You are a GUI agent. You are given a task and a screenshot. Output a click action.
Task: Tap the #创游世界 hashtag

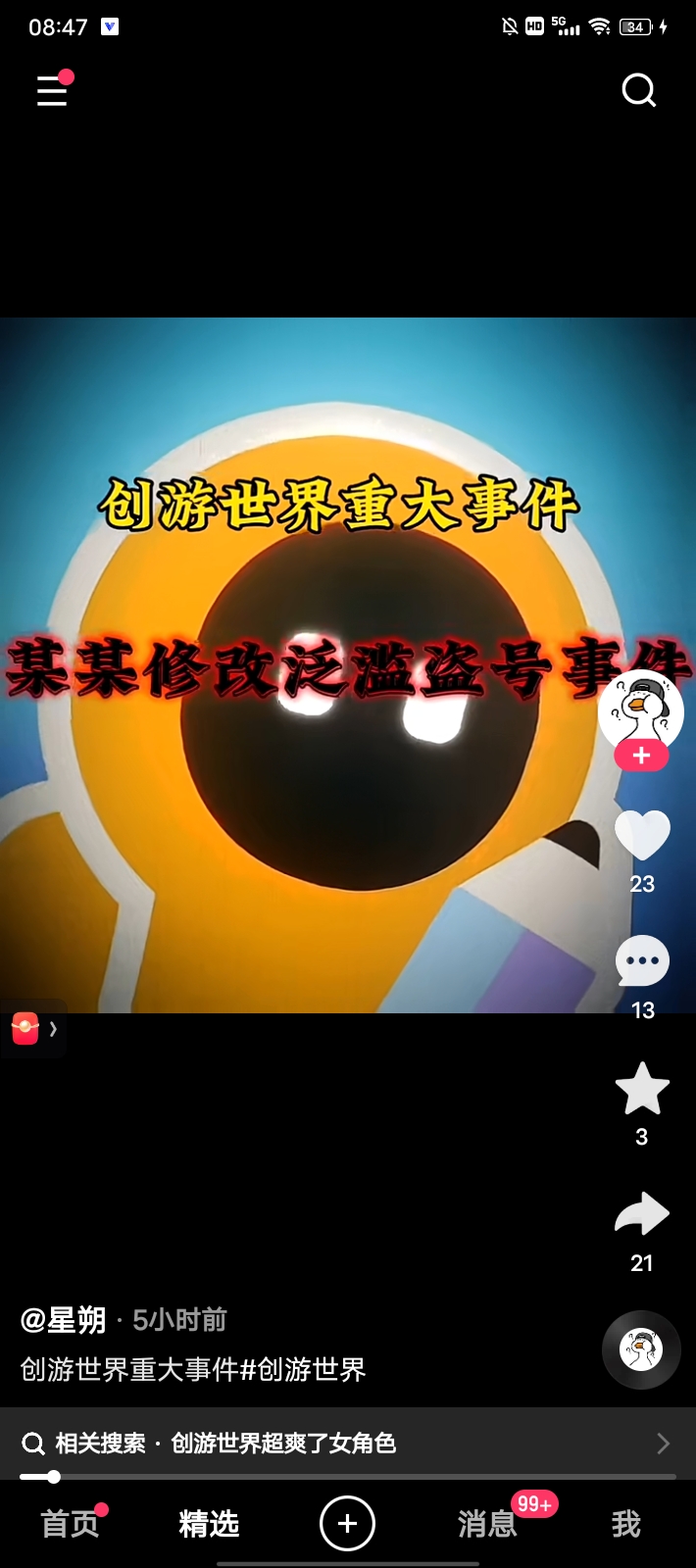coord(303,1369)
